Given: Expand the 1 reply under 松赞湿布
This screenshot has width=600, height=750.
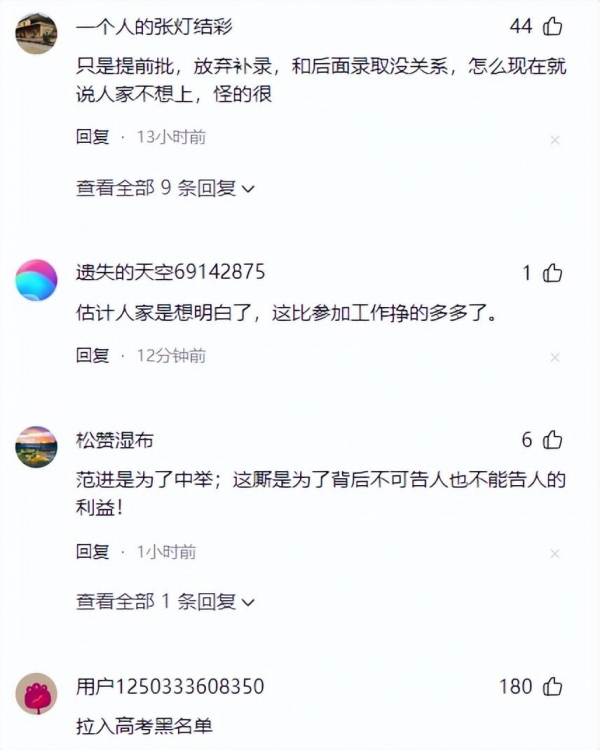Looking at the screenshot, I should (x=165, y=601).
